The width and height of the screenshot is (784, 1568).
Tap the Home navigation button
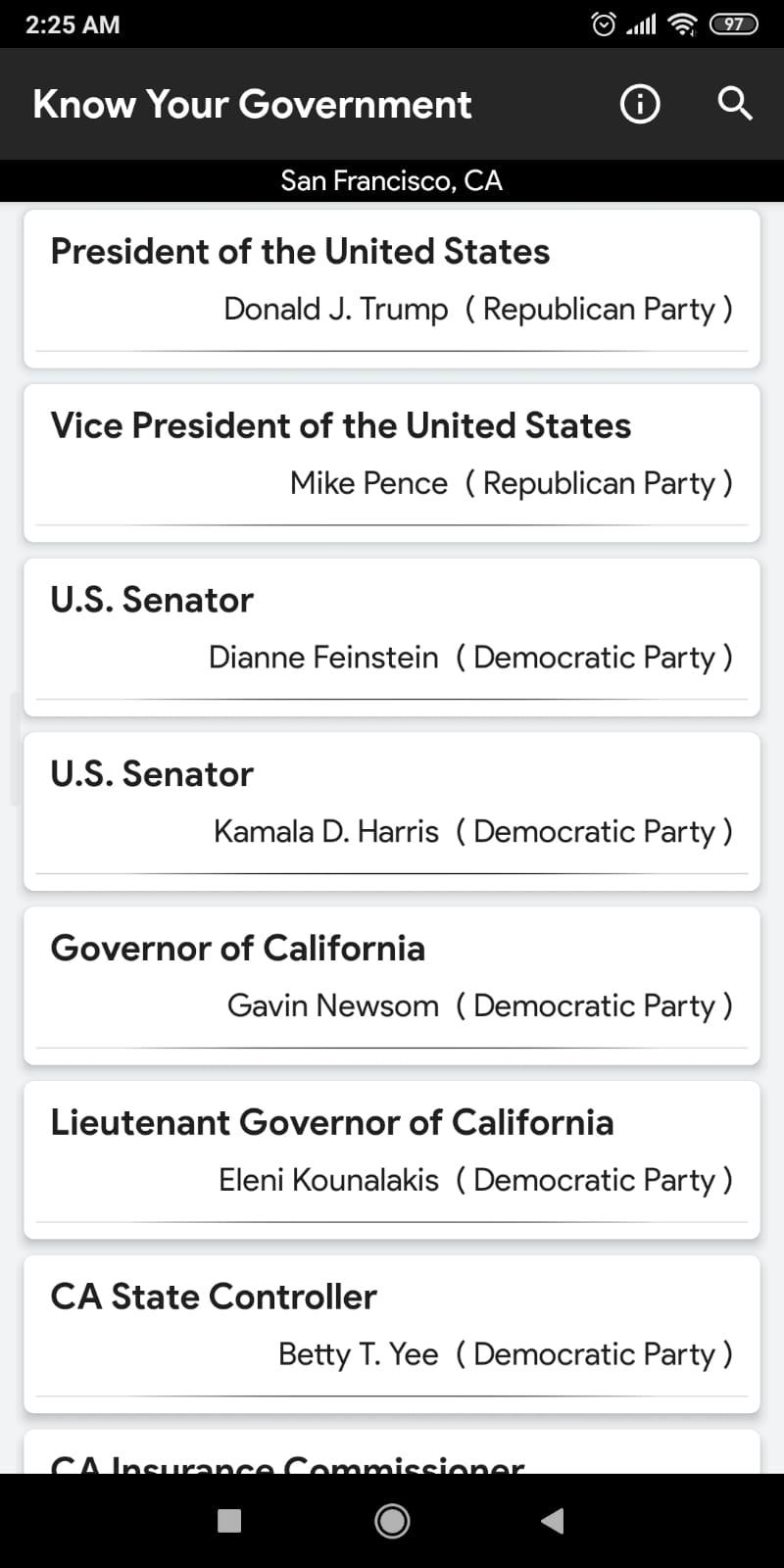(392, 1519)
